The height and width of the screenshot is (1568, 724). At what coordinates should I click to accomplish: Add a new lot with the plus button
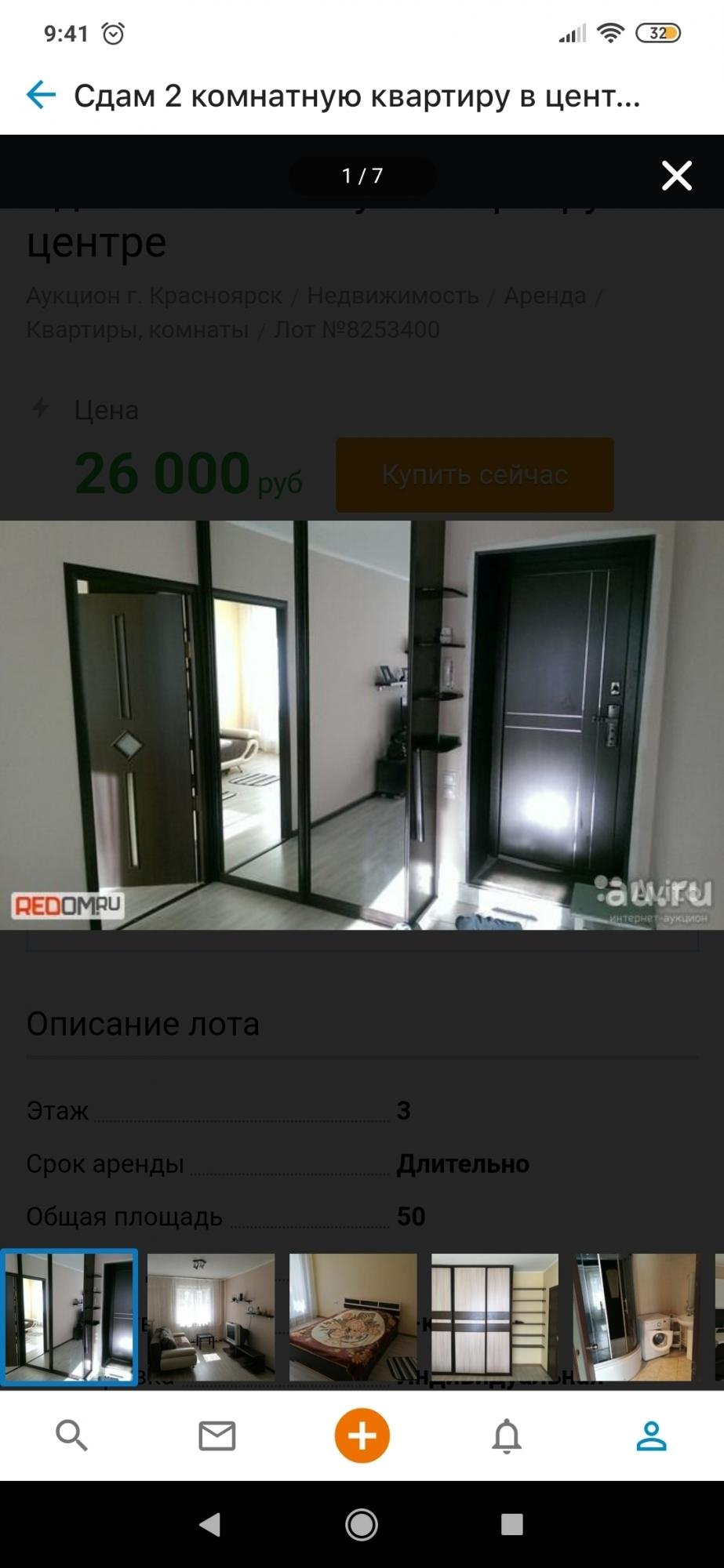coord(362,1436)
